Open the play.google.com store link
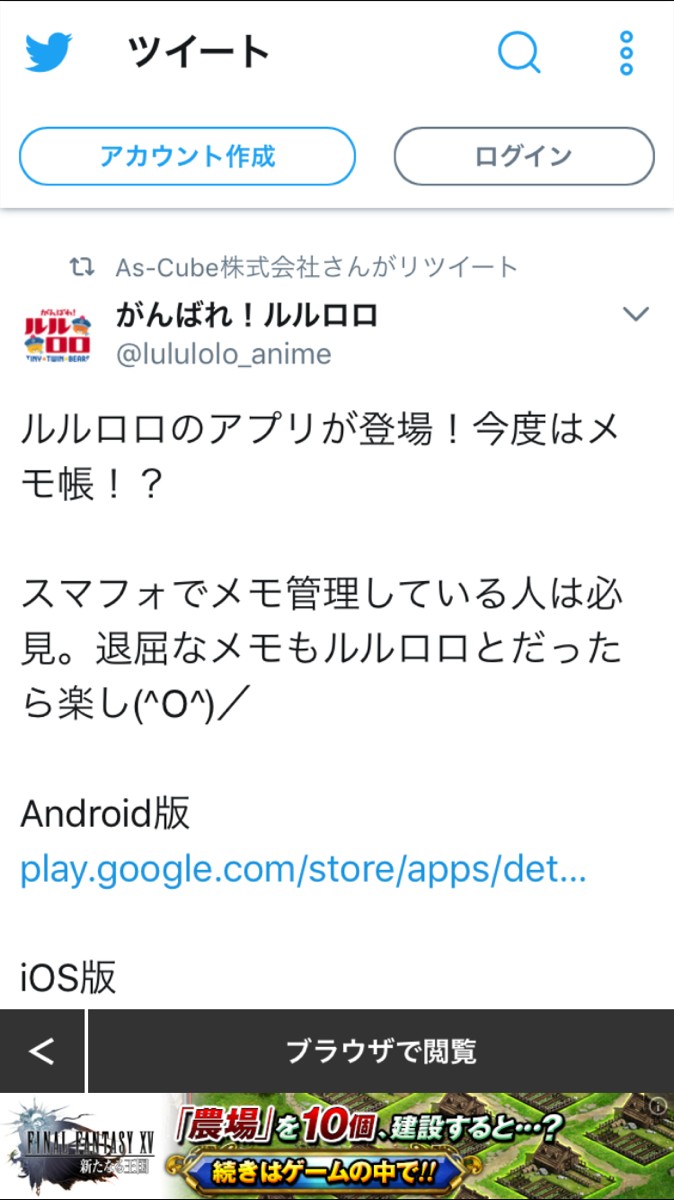 click(x=303, y=871)
